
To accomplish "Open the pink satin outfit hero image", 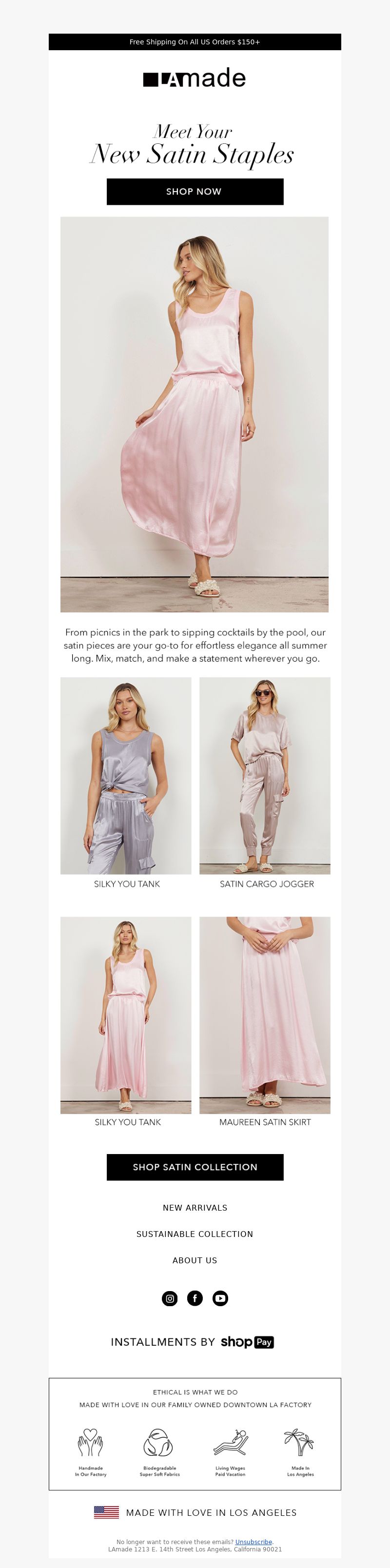I will [x=195, y=414].
